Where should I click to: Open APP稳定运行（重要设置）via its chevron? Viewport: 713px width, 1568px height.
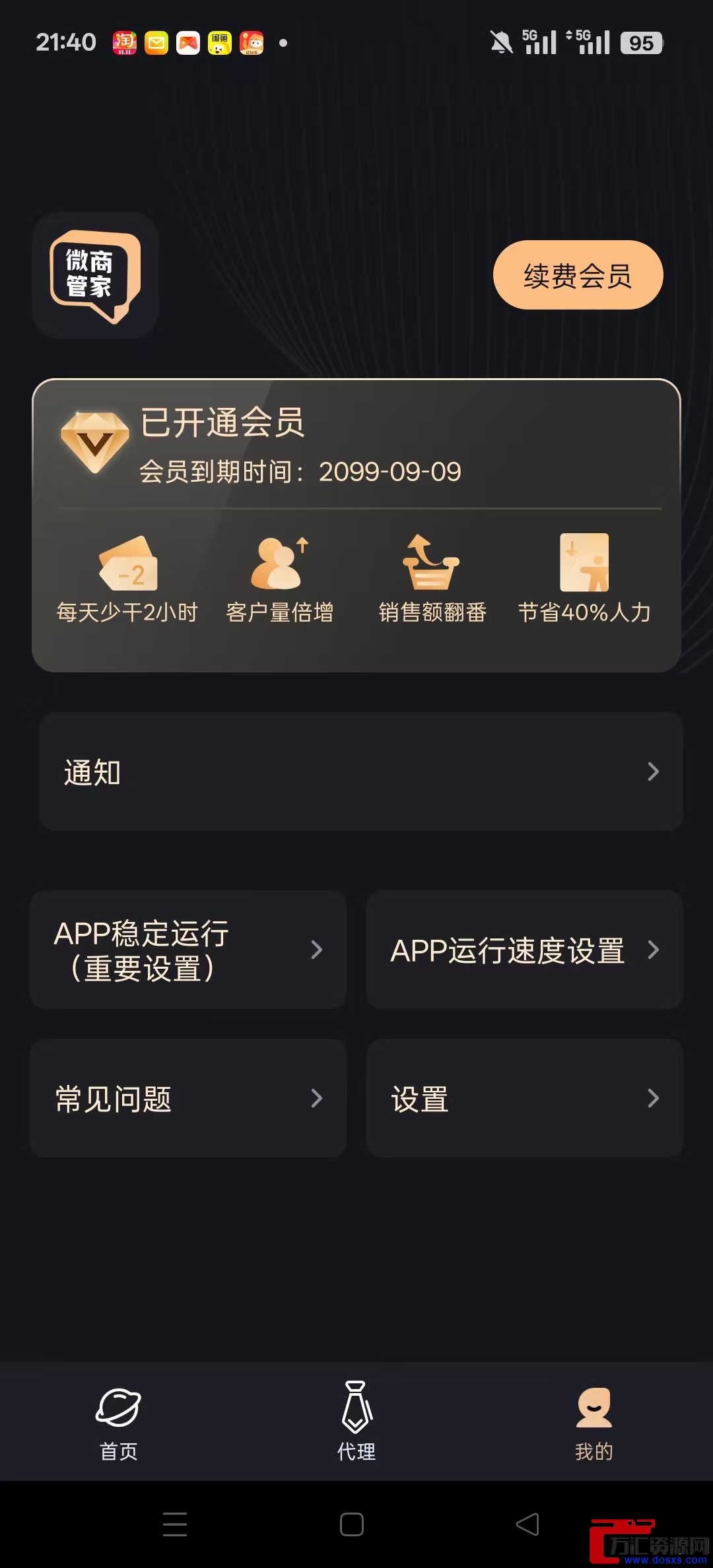tap(318, 949)
